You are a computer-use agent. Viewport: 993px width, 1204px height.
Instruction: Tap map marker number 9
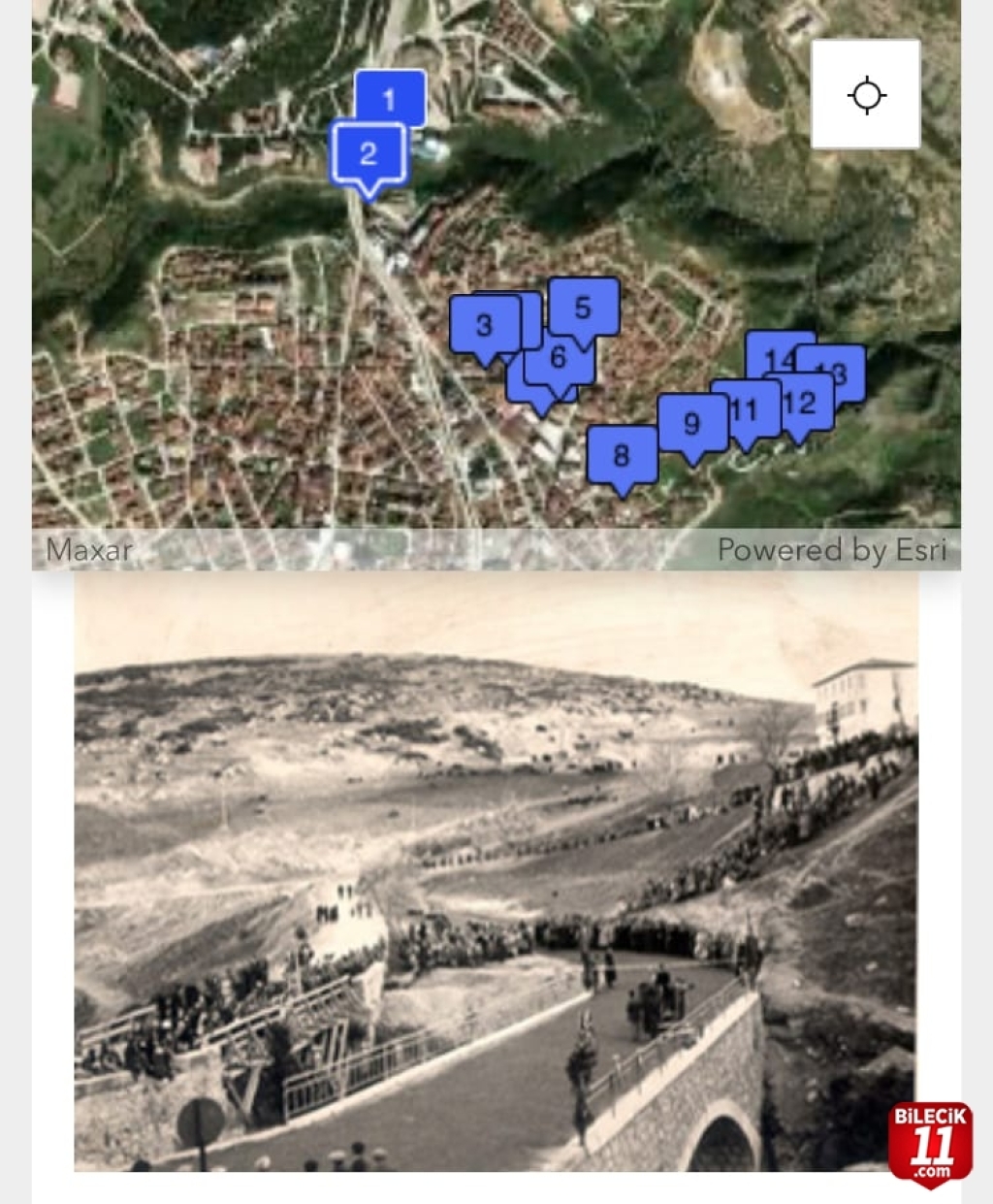[689, 424]
